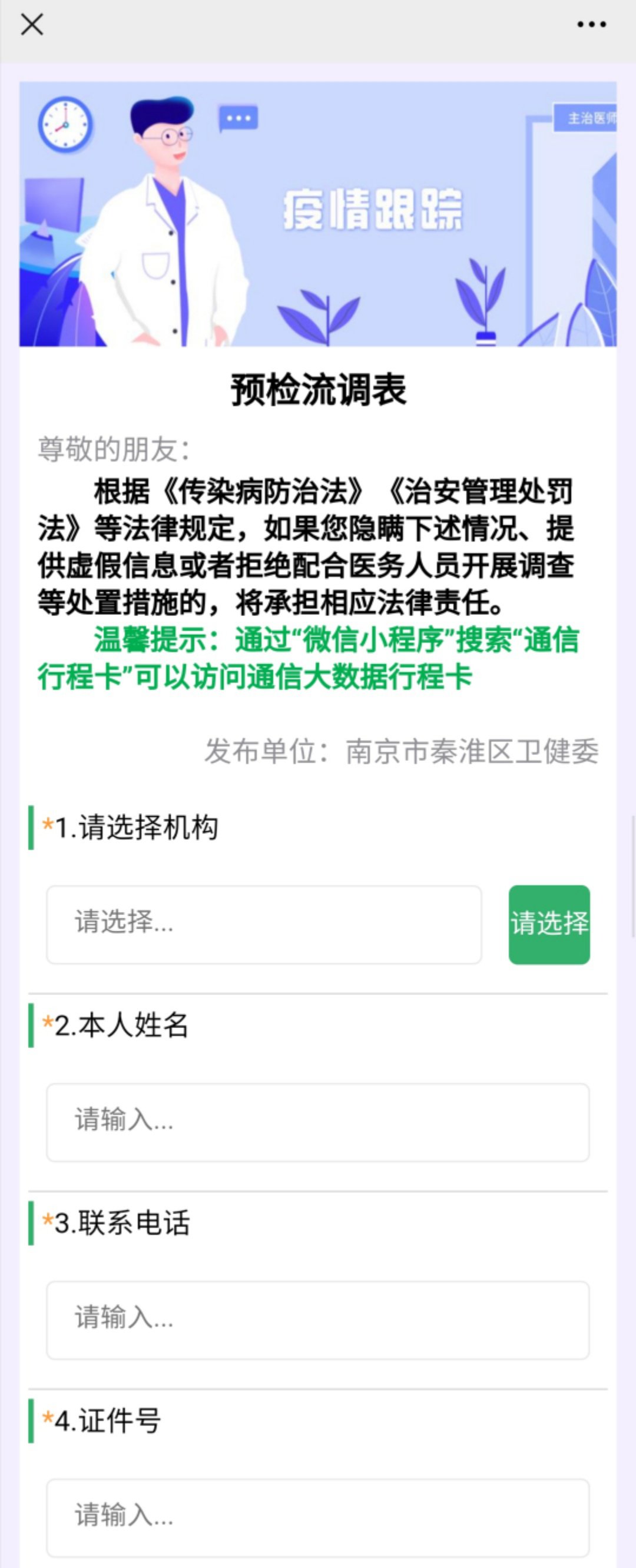This screenshot has height=1568, width=636.
Task: Focus the 本人姓名 input field
Action: (x=317, y=1122)
